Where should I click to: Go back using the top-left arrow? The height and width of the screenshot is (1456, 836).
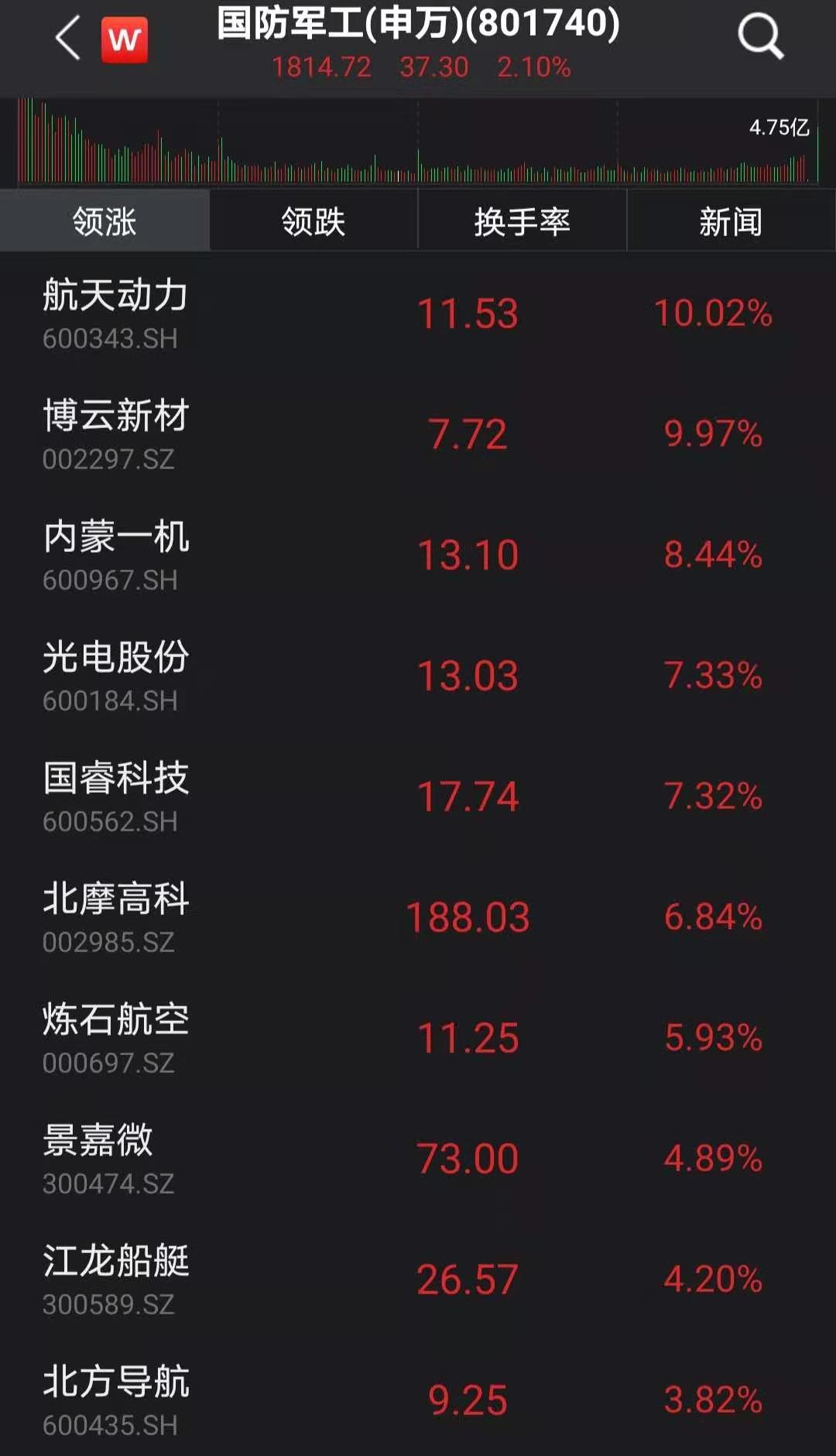68,37
